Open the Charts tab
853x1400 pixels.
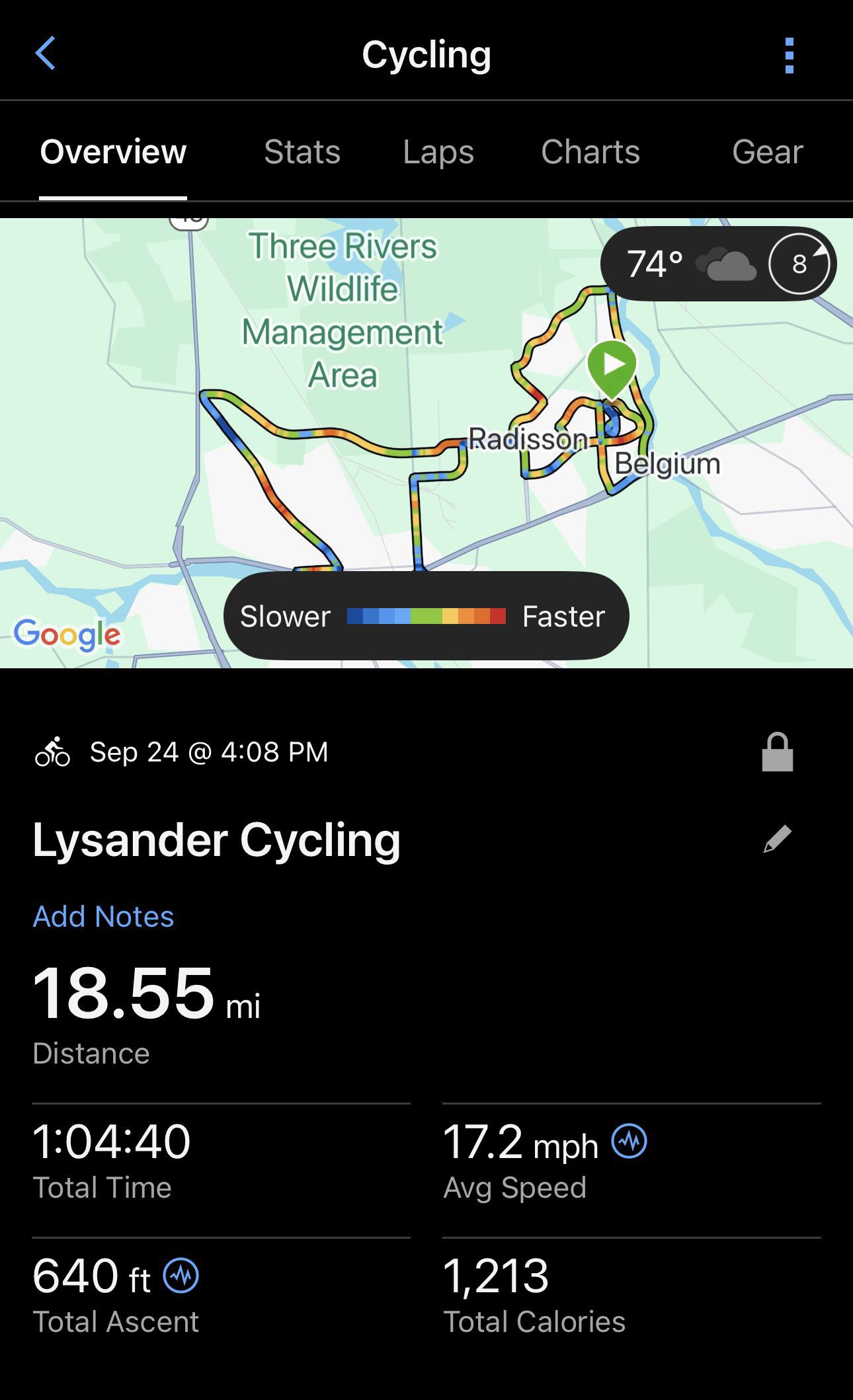tap(590, 152)
